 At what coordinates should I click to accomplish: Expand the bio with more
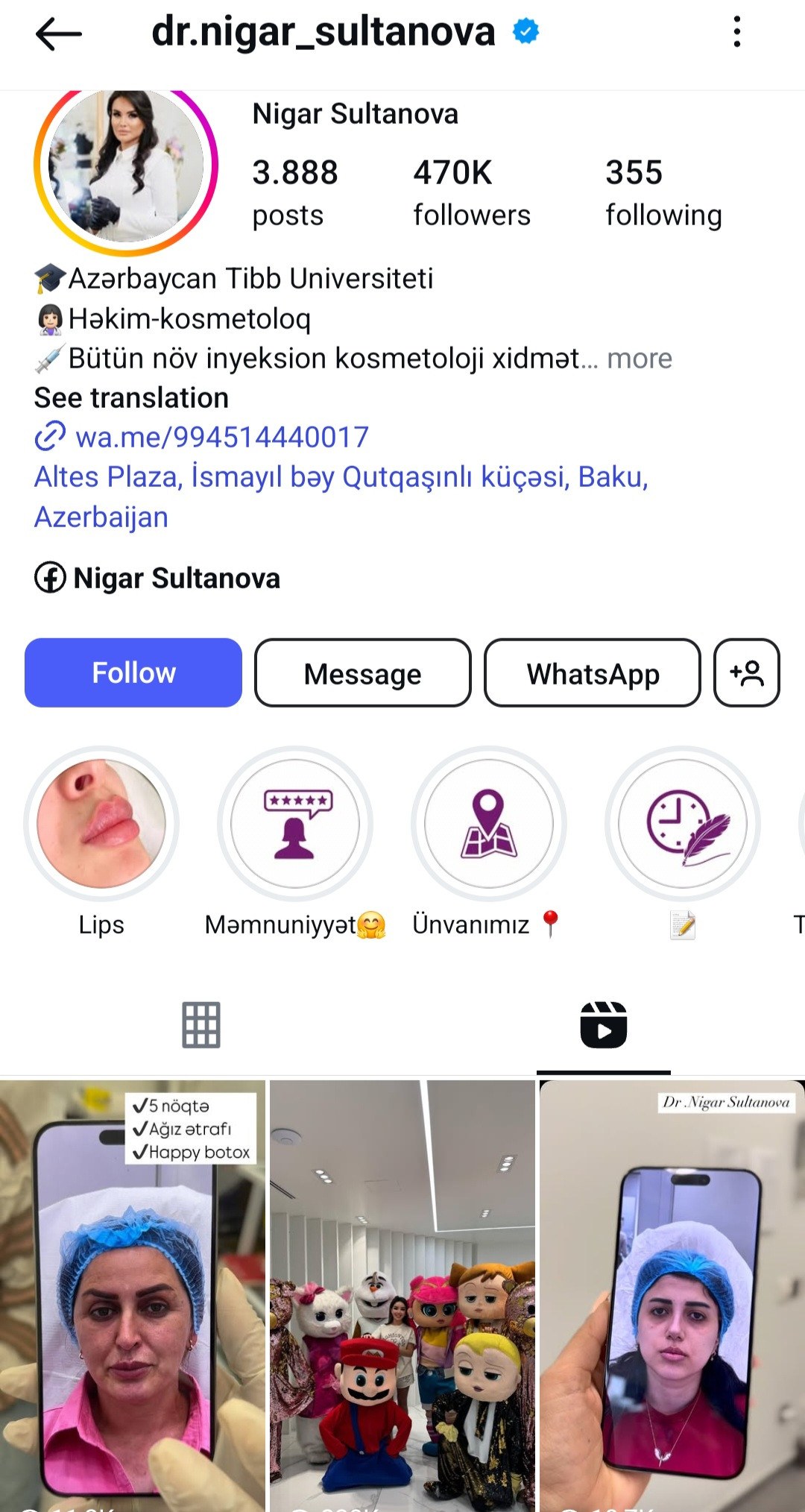(x=639, y=359)
